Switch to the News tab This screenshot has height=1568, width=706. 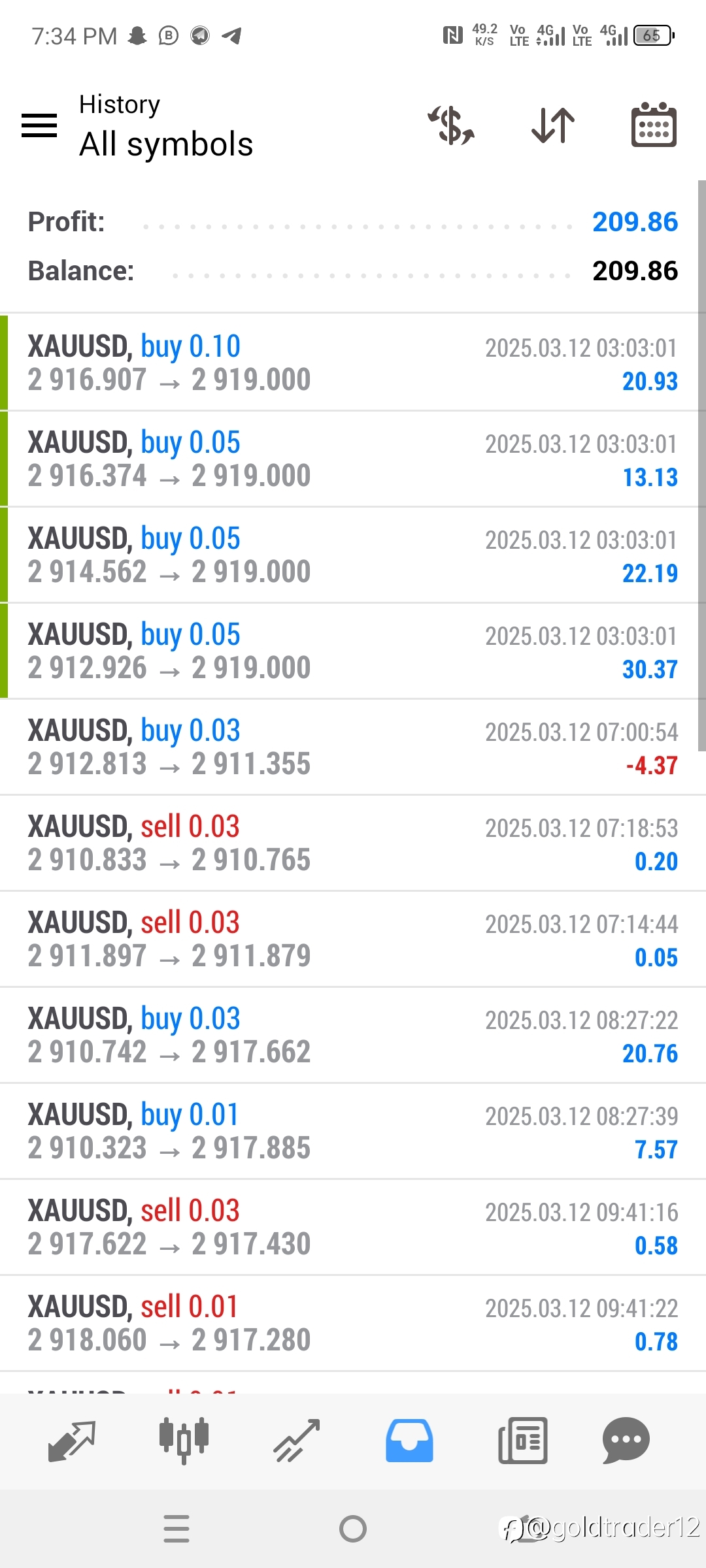[x=522, y=1441]
